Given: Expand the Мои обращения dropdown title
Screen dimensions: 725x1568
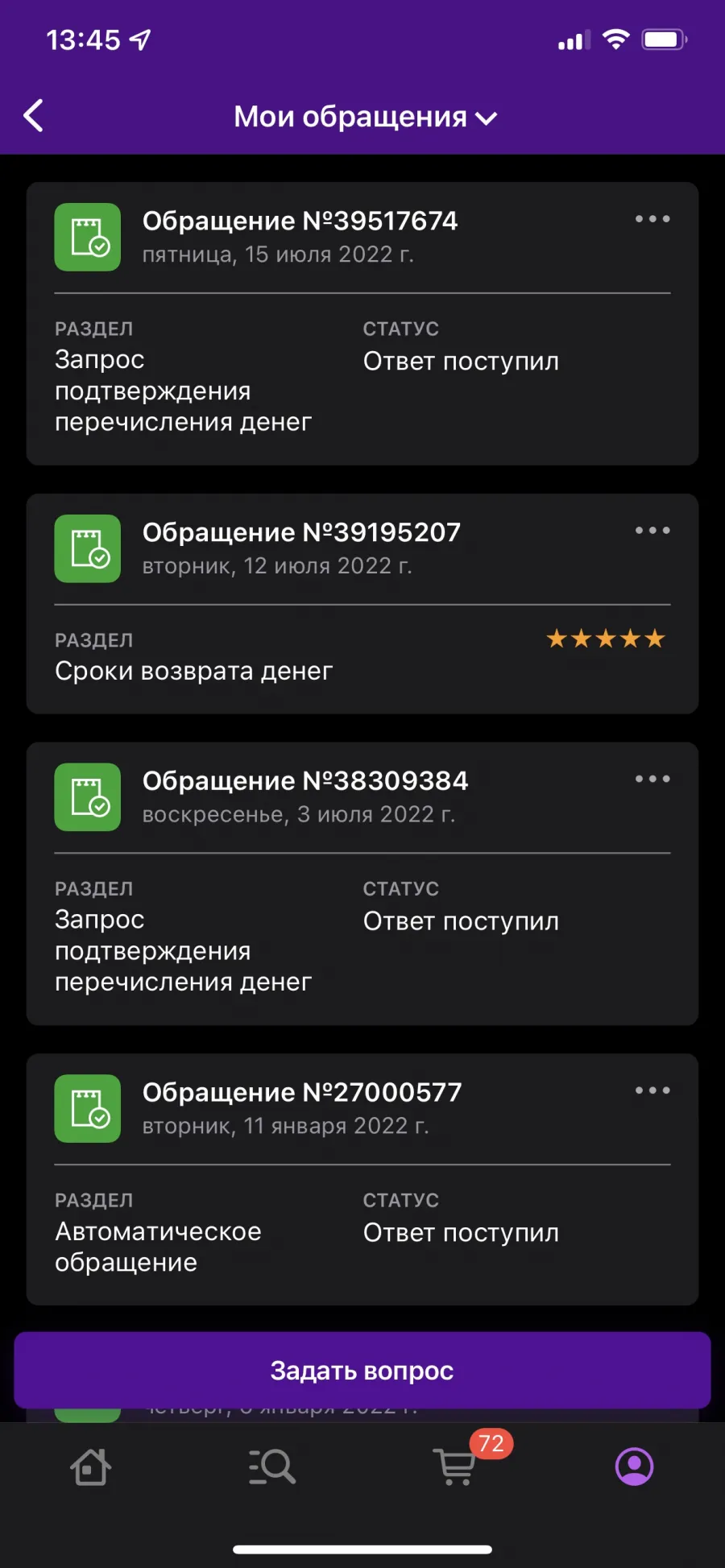Looking at the screenshot, I should click(x=365, y=117).
